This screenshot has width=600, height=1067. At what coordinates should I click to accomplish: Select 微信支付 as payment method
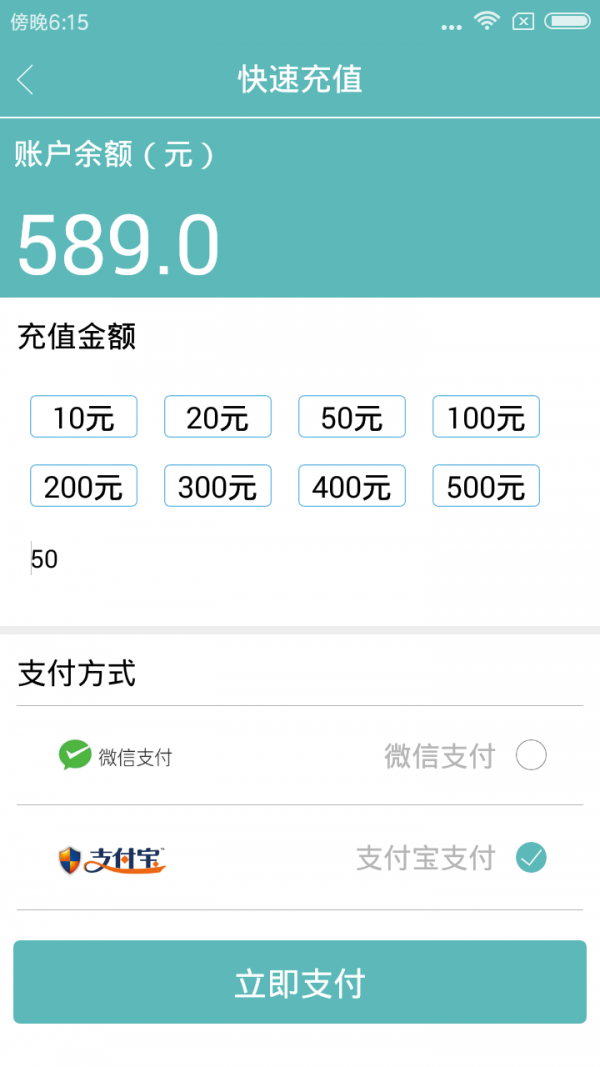click(x=531, y=756)
